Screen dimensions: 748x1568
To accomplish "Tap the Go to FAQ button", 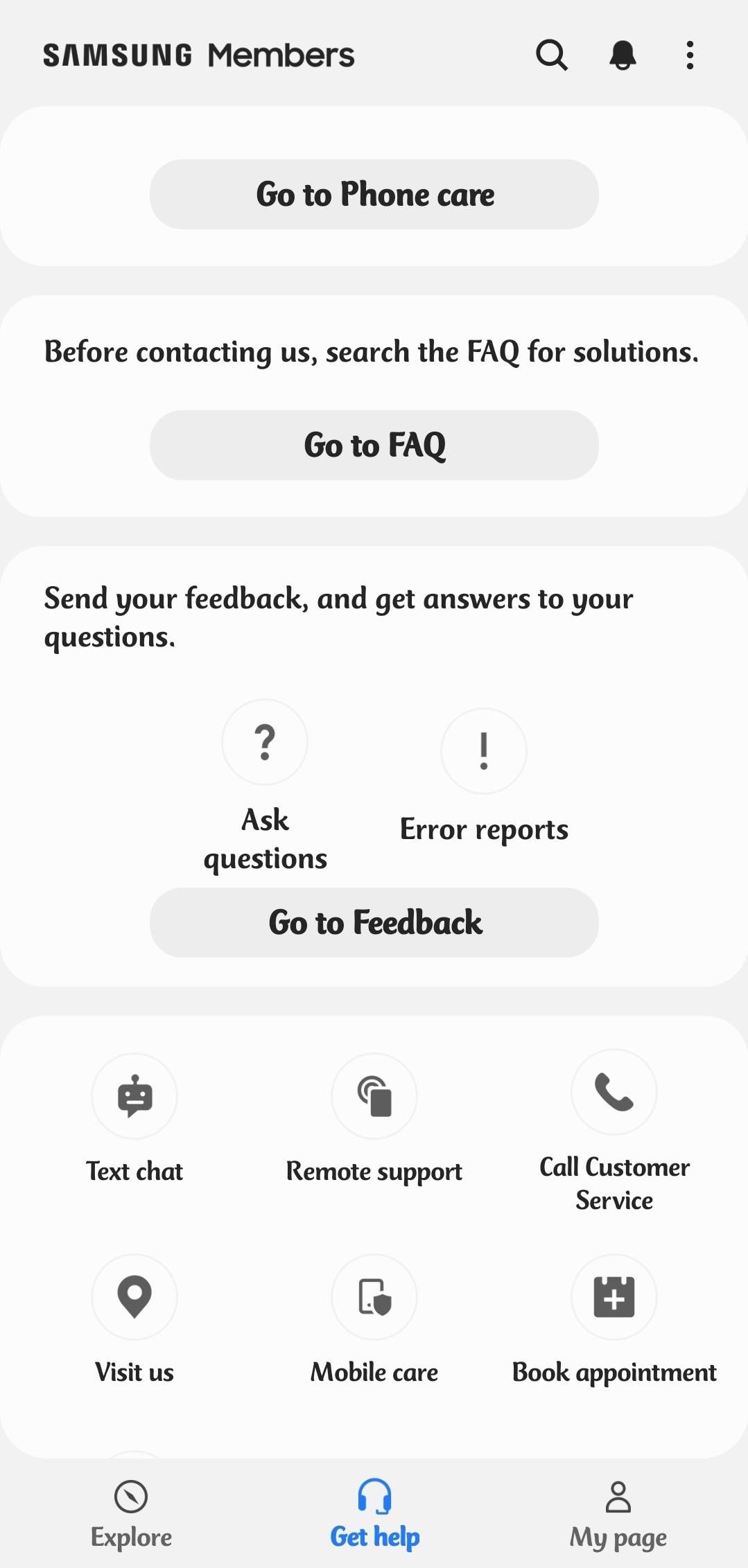I will tap(374, 446).
